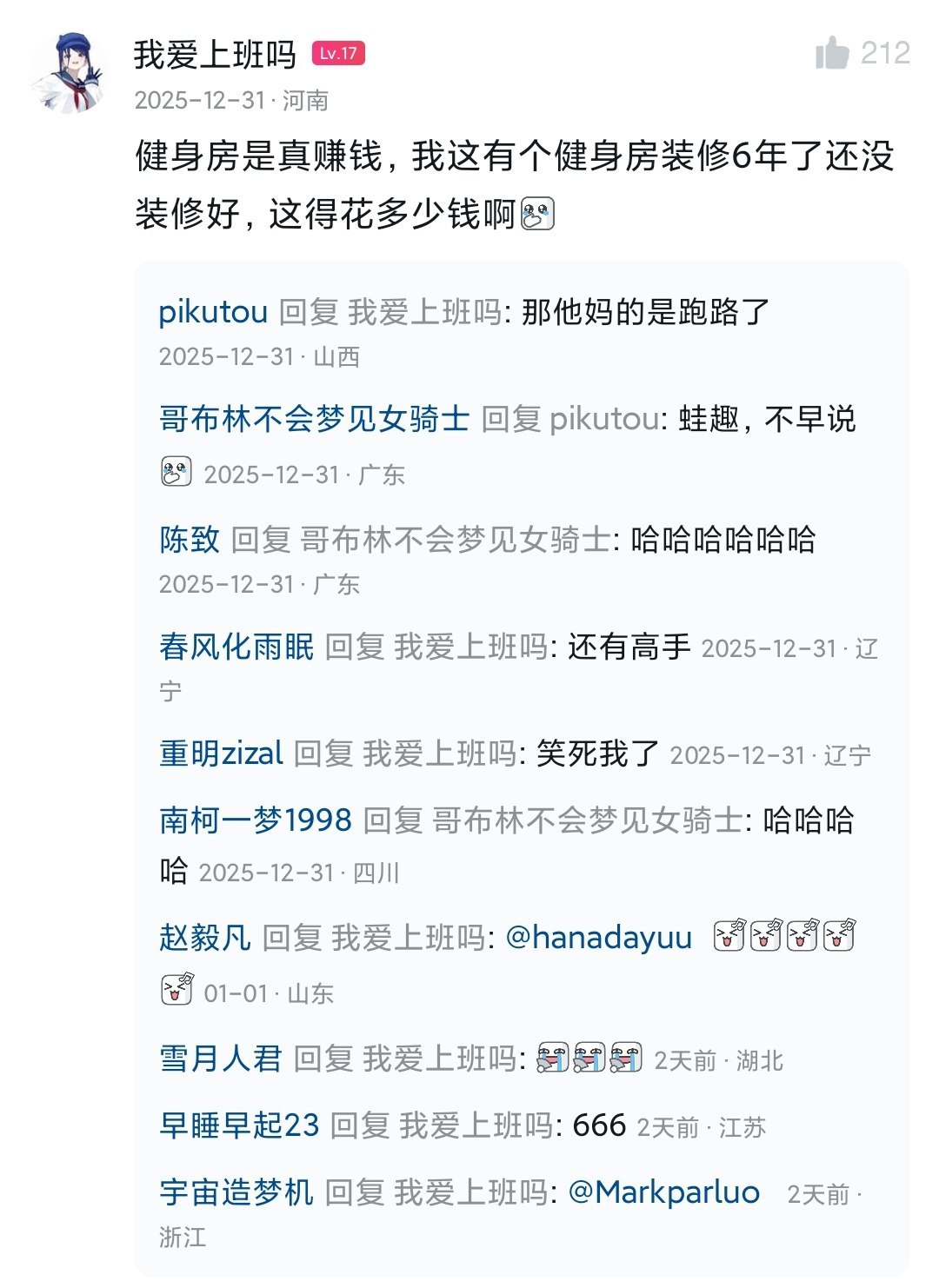This screenshot has width=939, height=1288.
Task: Click the thumbs-up like icon
Action: 836,54
